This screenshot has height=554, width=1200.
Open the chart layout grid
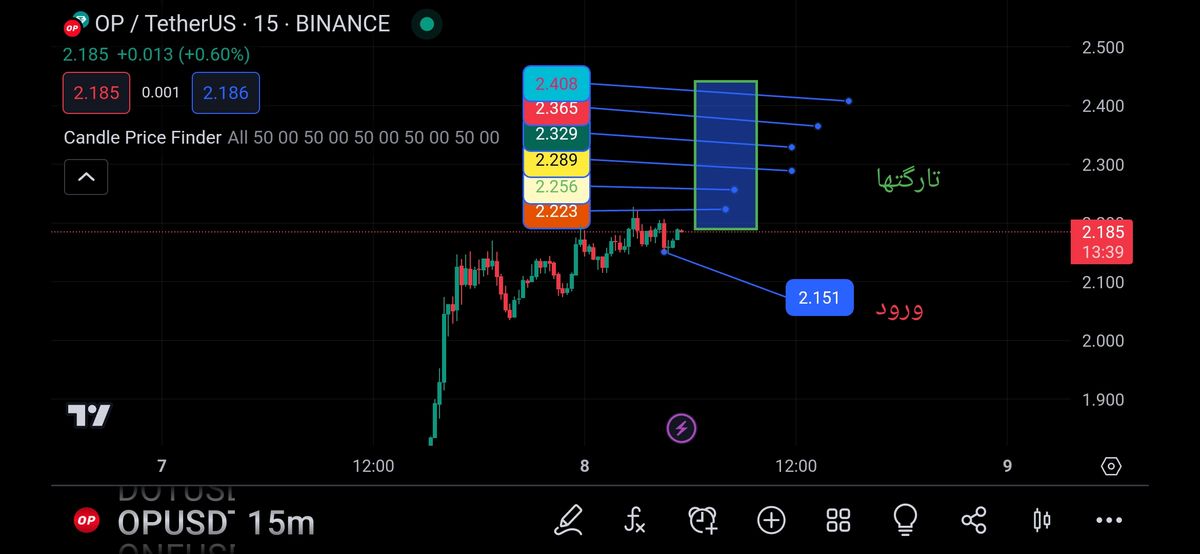click(x=838, y=519)
